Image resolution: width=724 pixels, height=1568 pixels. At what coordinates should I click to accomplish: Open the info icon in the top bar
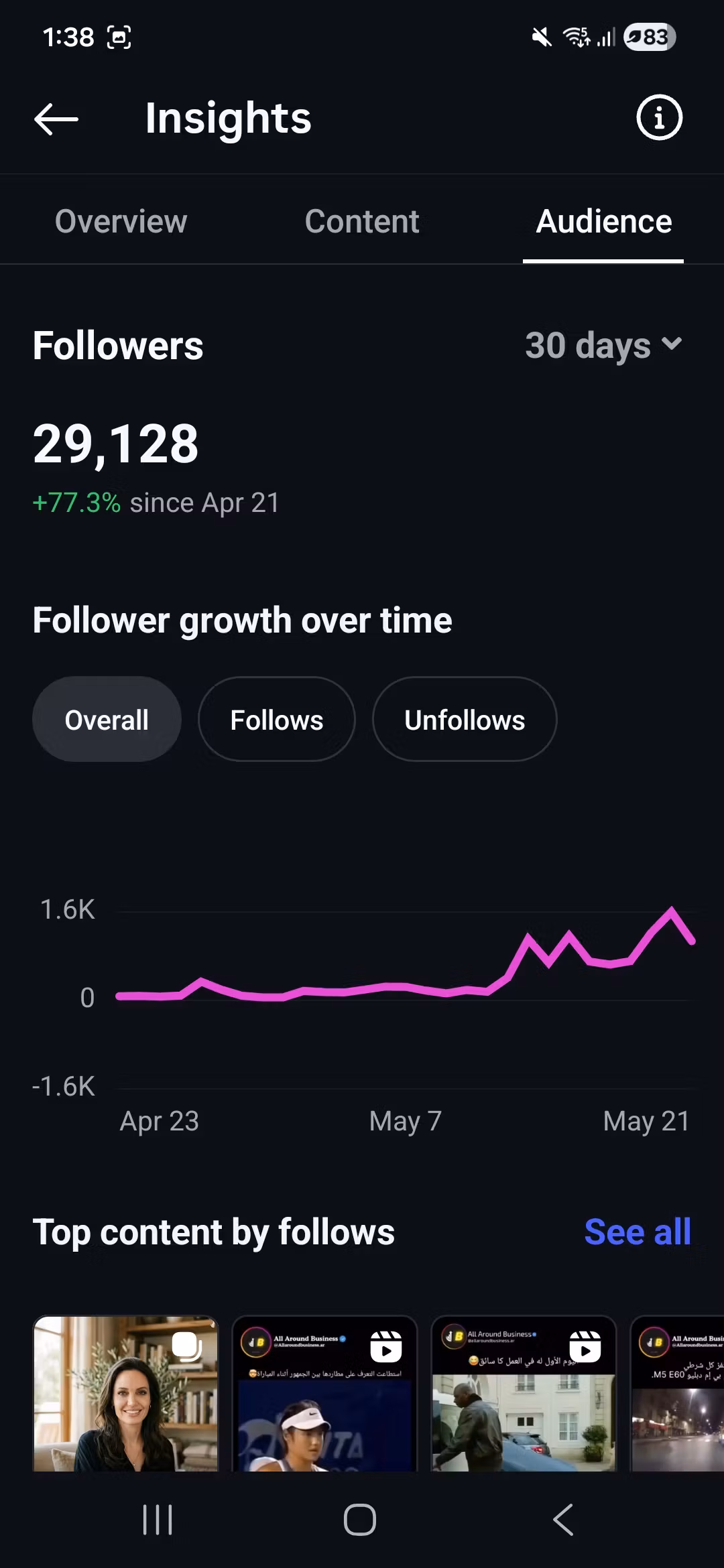point(659,118)
